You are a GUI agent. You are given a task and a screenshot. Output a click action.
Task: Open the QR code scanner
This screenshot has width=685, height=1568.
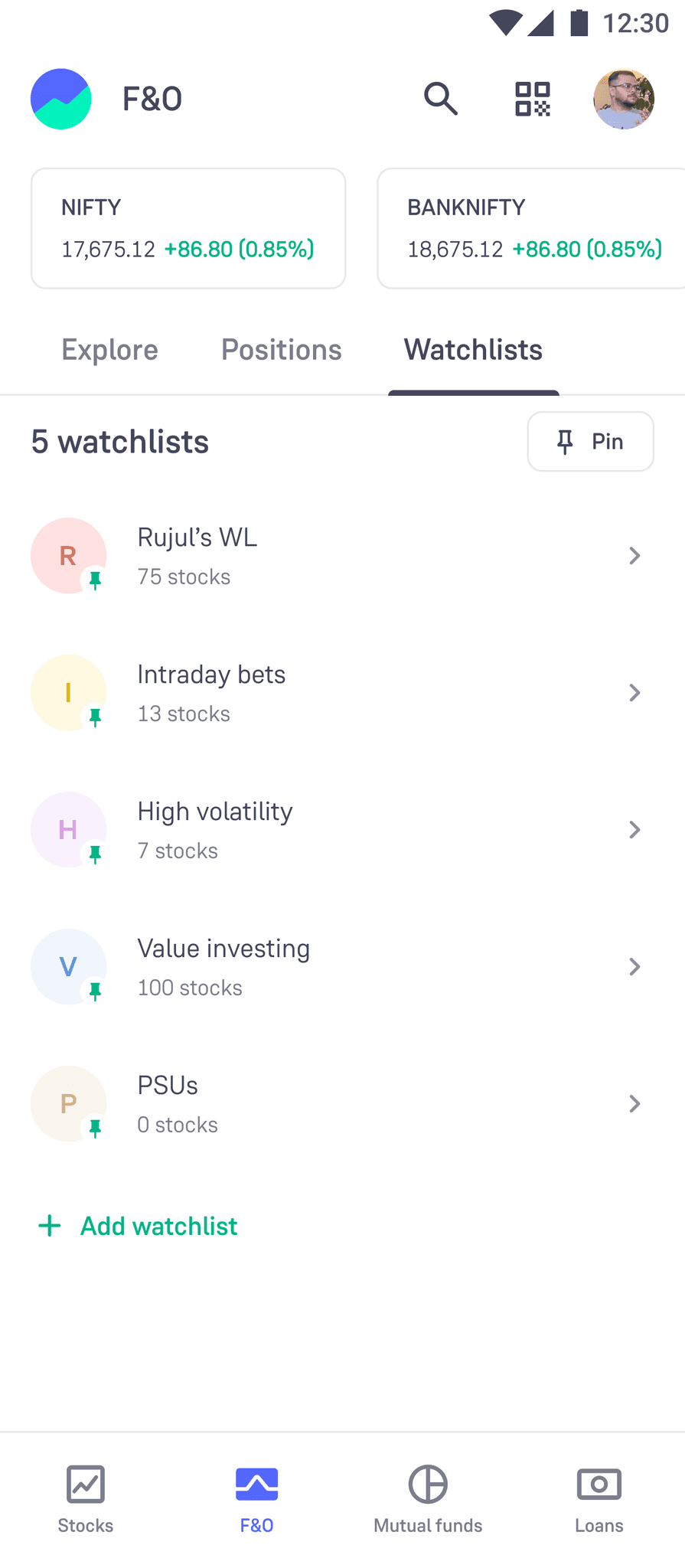click(533, 99)
